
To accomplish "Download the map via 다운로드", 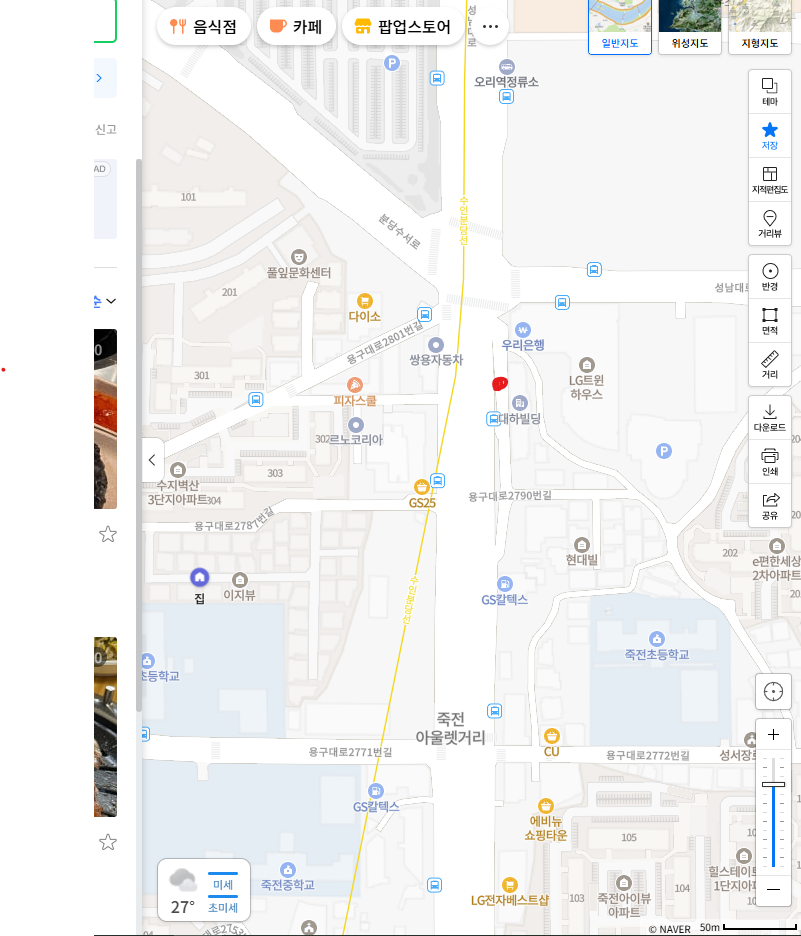I will (x=770, y=417).
